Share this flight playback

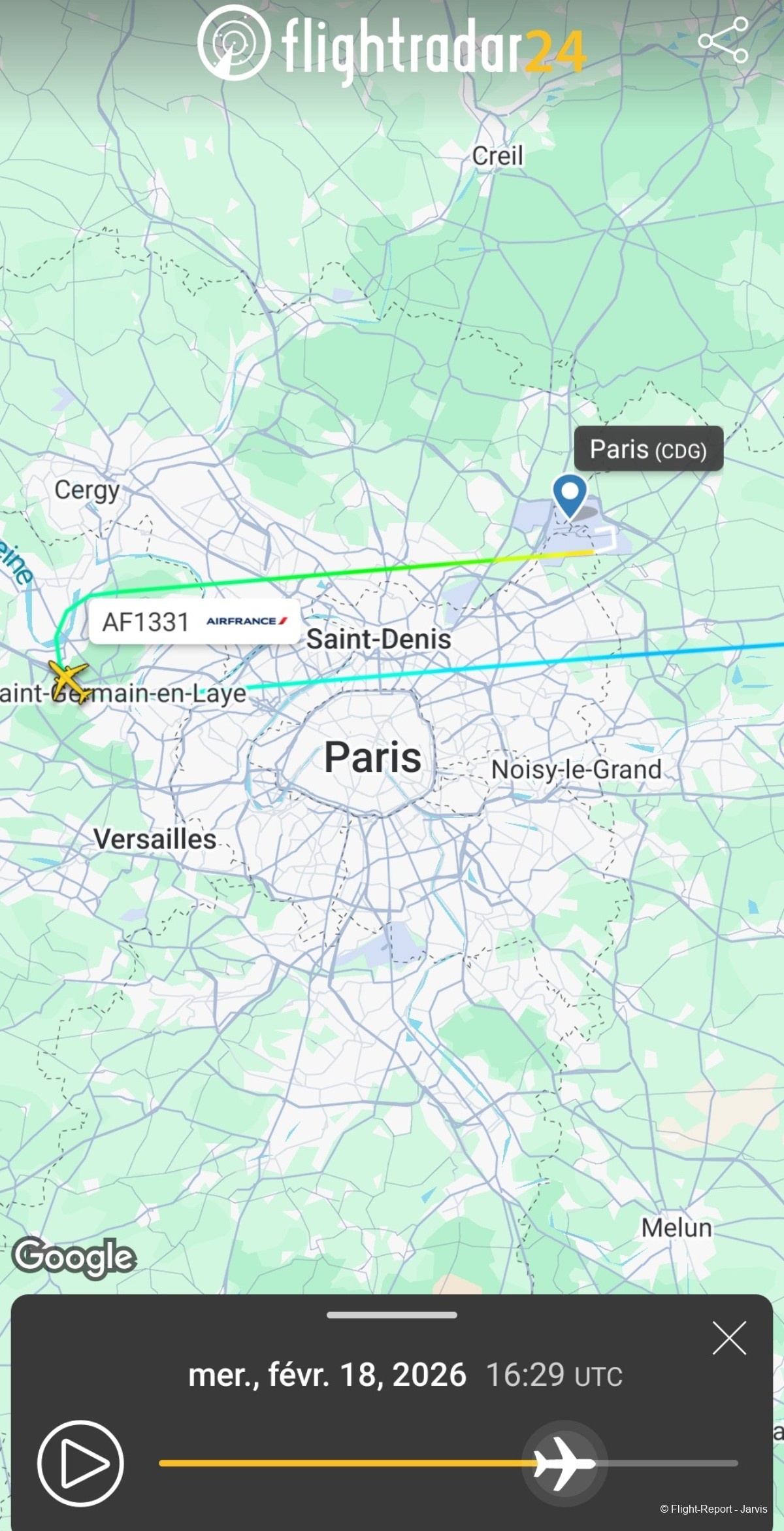point(723,41)
